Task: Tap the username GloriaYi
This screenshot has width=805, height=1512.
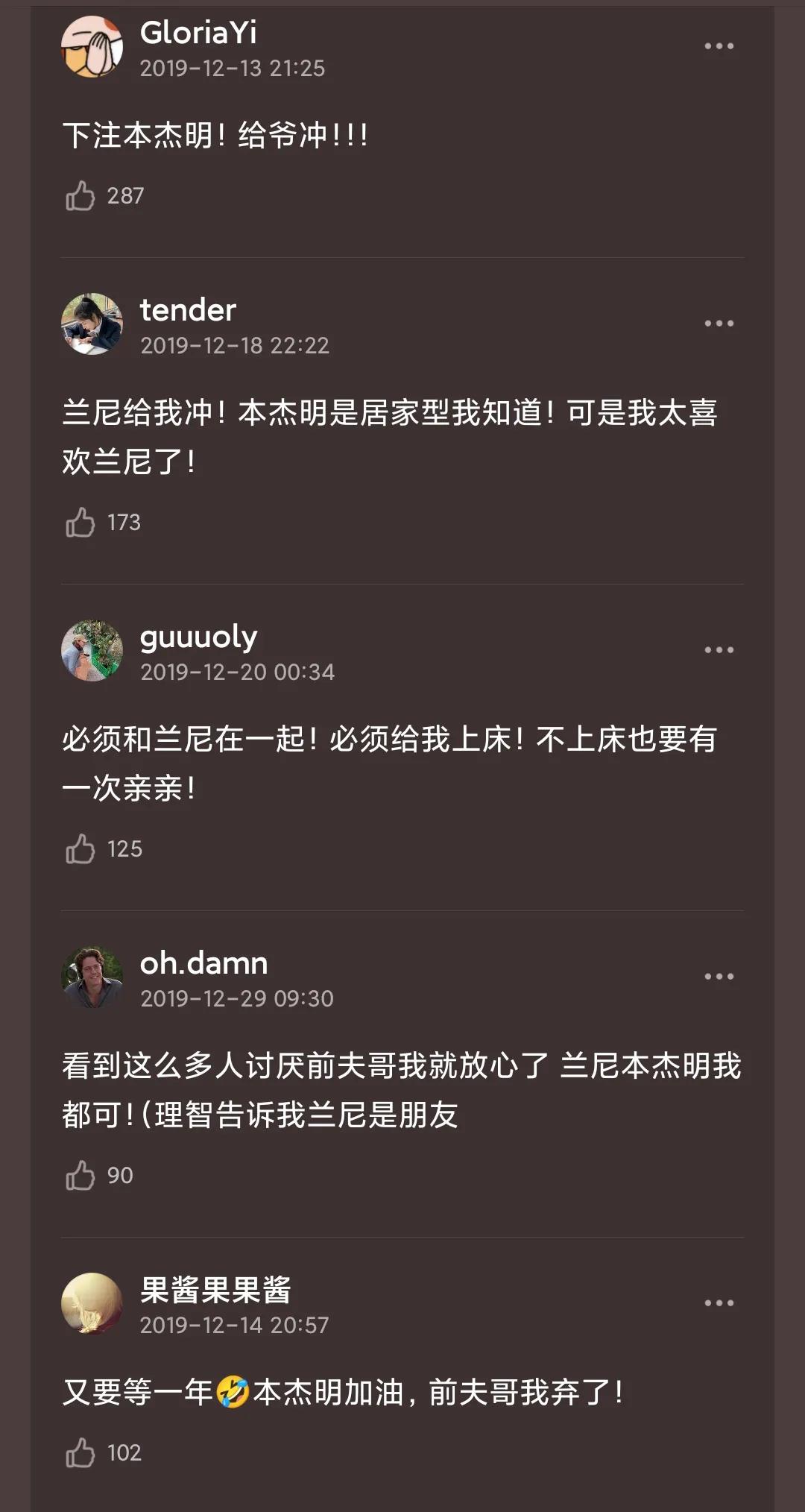Action: pyautogui.click(x=199, y=33)
